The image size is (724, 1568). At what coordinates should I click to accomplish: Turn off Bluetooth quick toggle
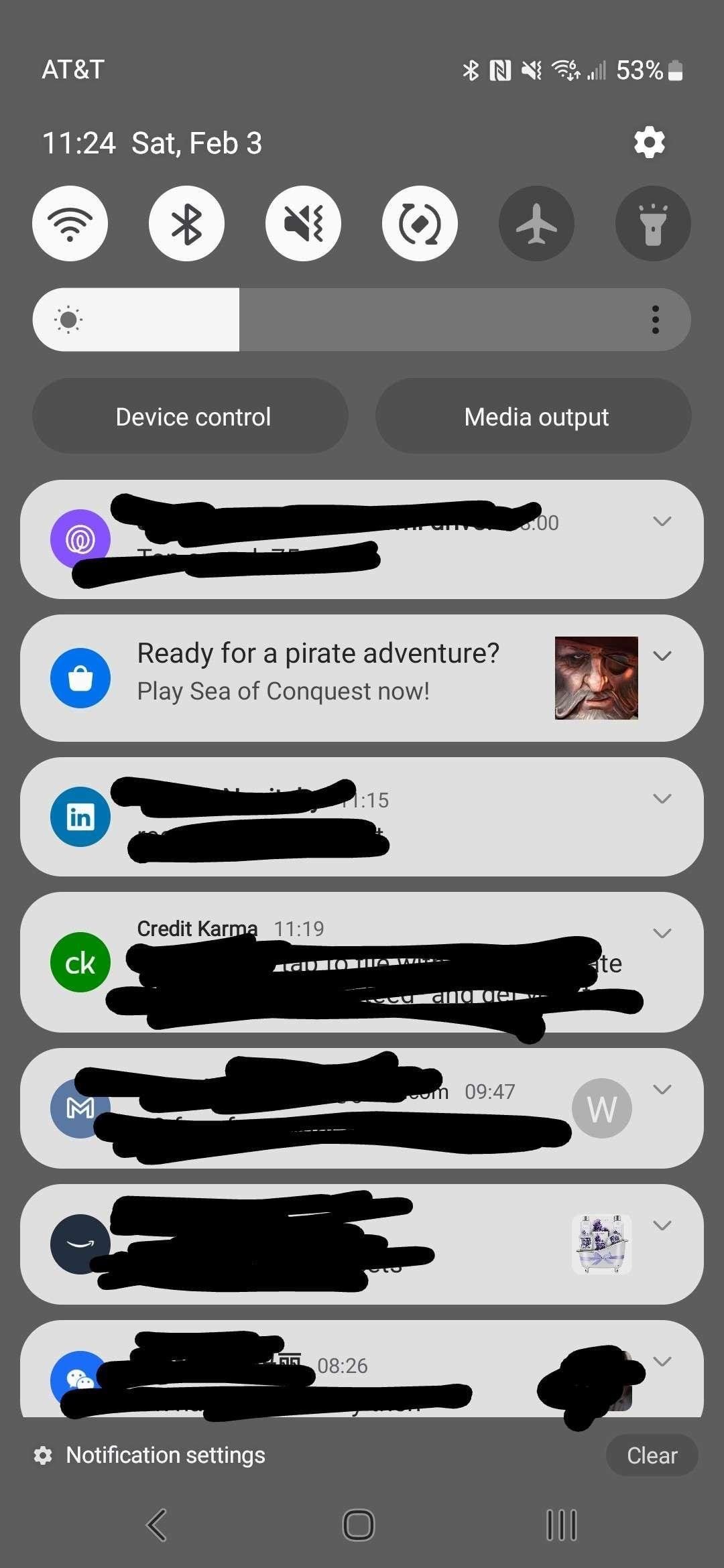point(186,223)
